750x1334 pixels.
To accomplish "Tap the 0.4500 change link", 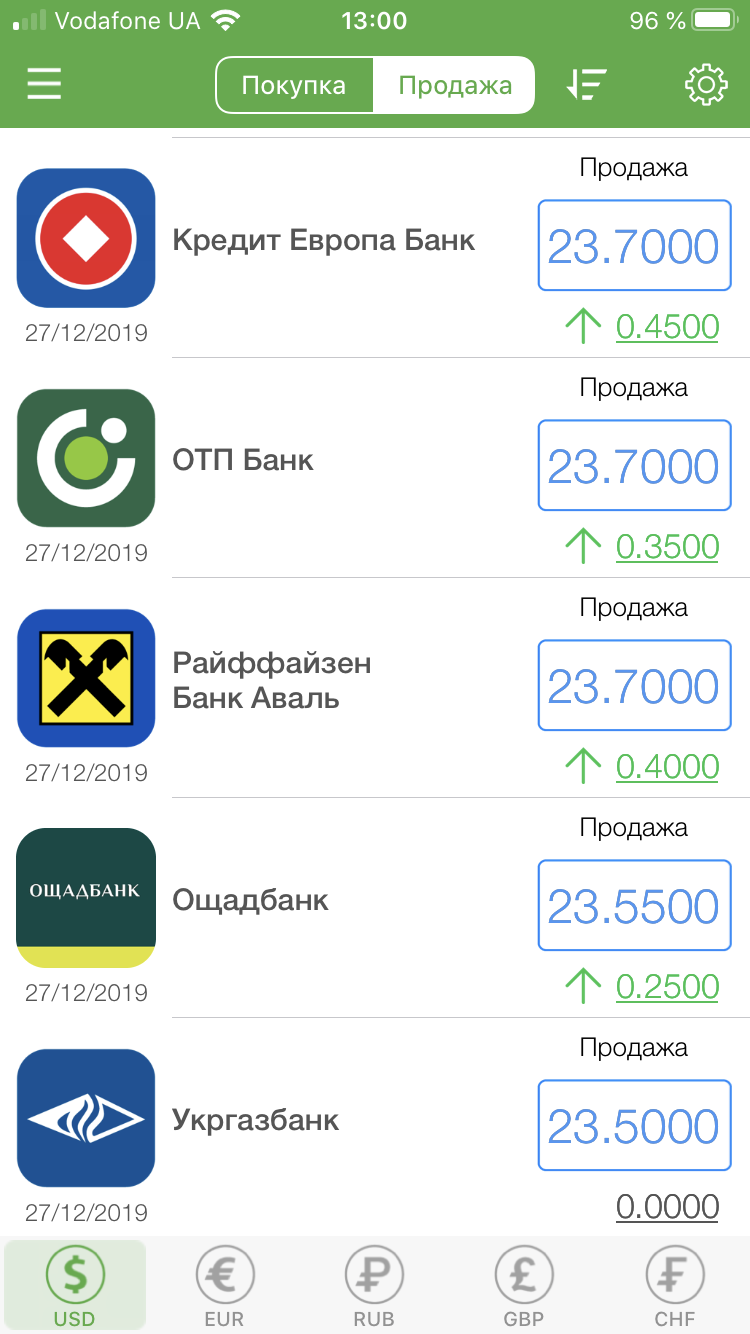I will (x=667, y=327).
